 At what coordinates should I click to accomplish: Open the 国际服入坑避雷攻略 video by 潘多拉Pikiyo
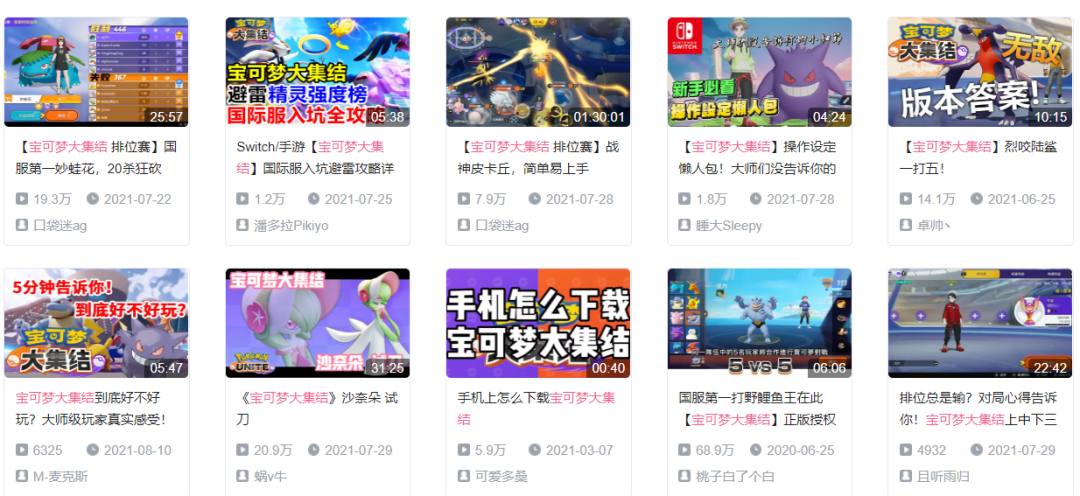tap(317, 72)
